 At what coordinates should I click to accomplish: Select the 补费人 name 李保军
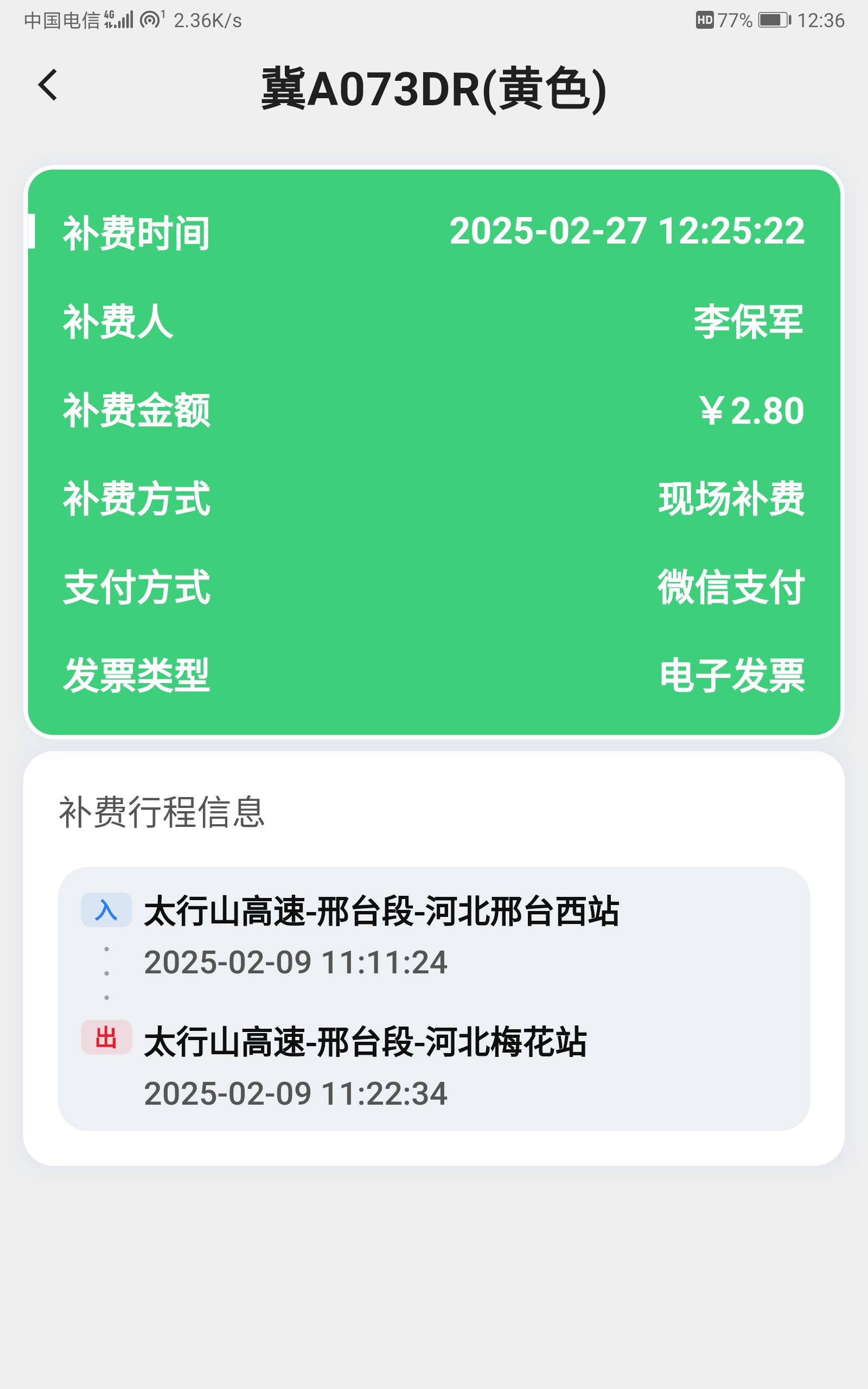click(x=748, y=322)
